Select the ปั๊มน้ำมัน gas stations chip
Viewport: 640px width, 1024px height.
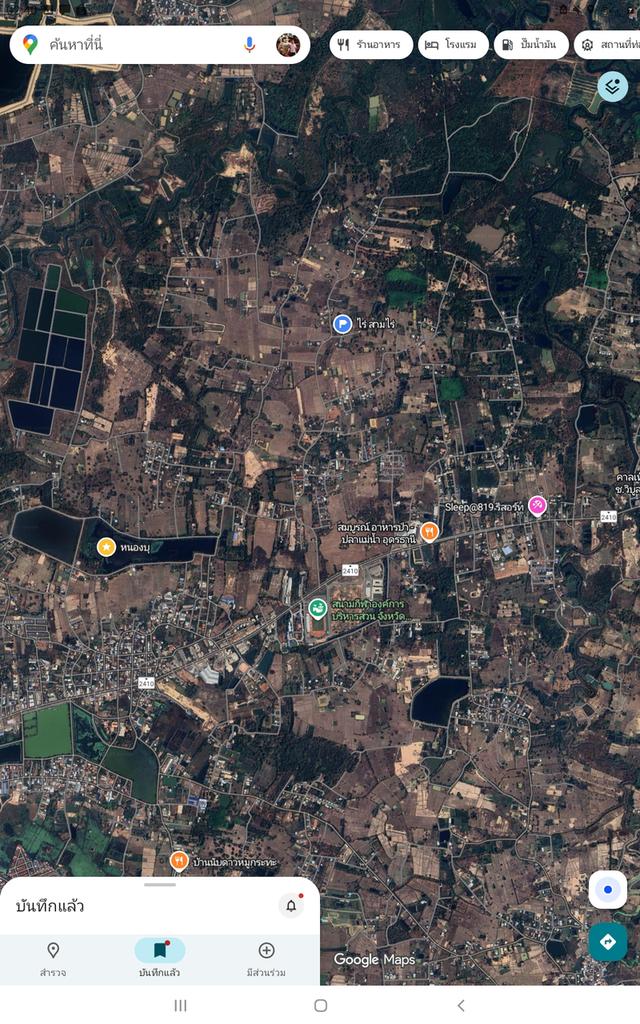[531, 45]
